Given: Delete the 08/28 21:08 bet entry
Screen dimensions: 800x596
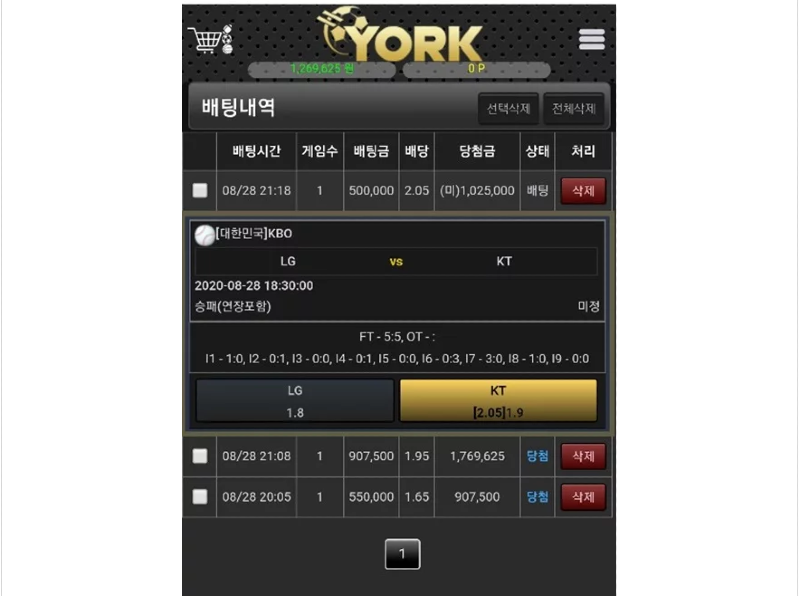Looking at the screenshot, I should [583, 456].
